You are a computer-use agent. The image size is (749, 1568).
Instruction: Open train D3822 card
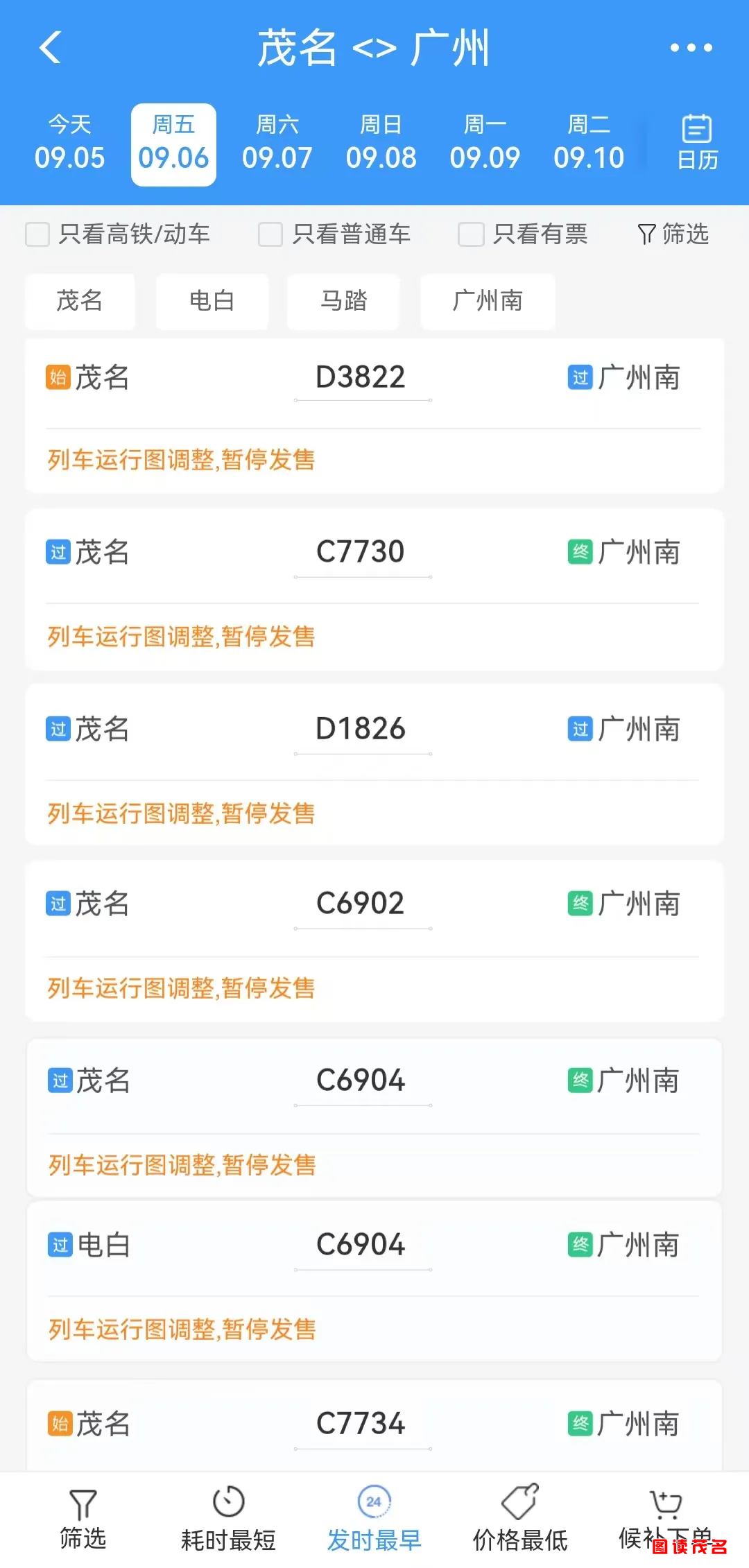tap(374, 416)
